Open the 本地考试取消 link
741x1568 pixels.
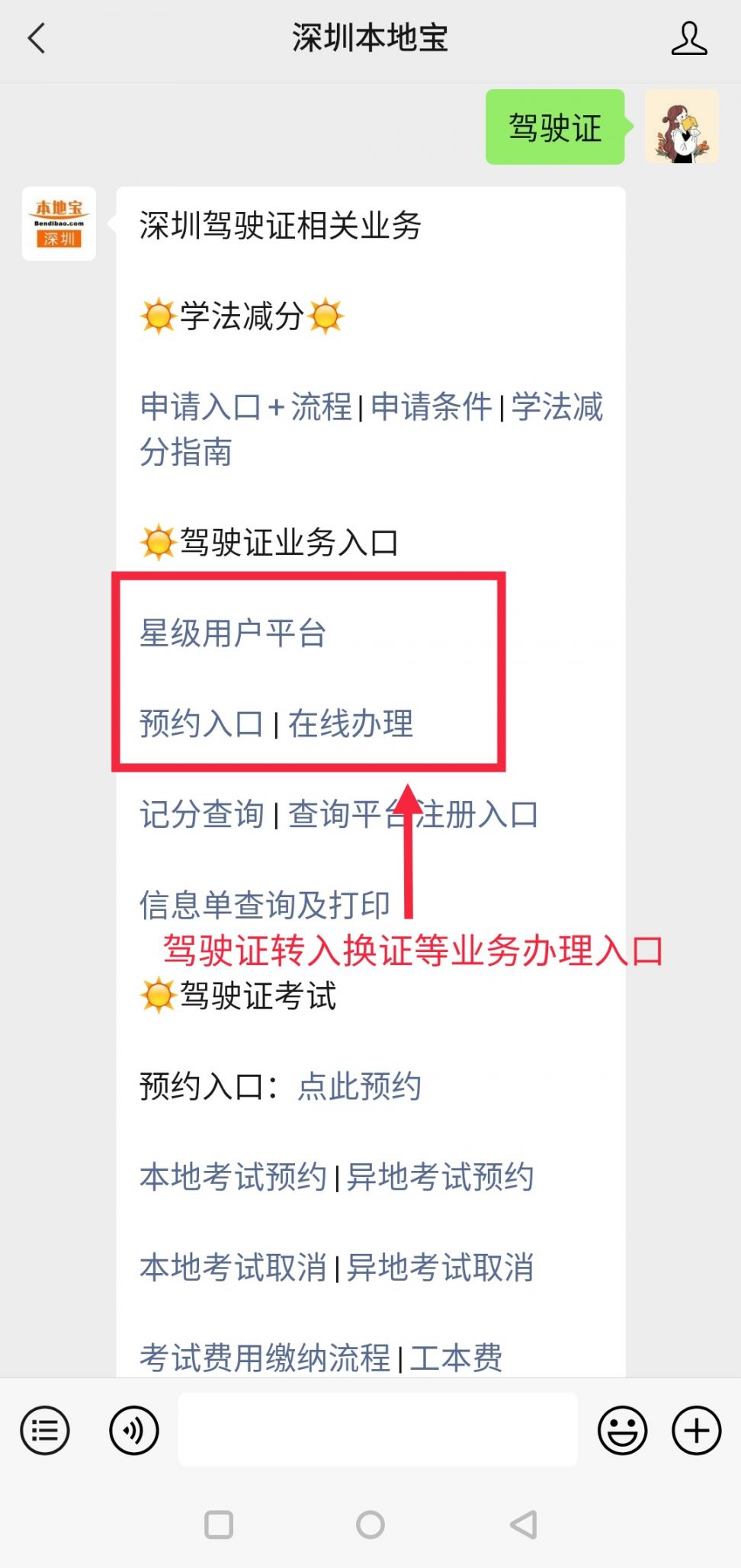coord(233,1268)
